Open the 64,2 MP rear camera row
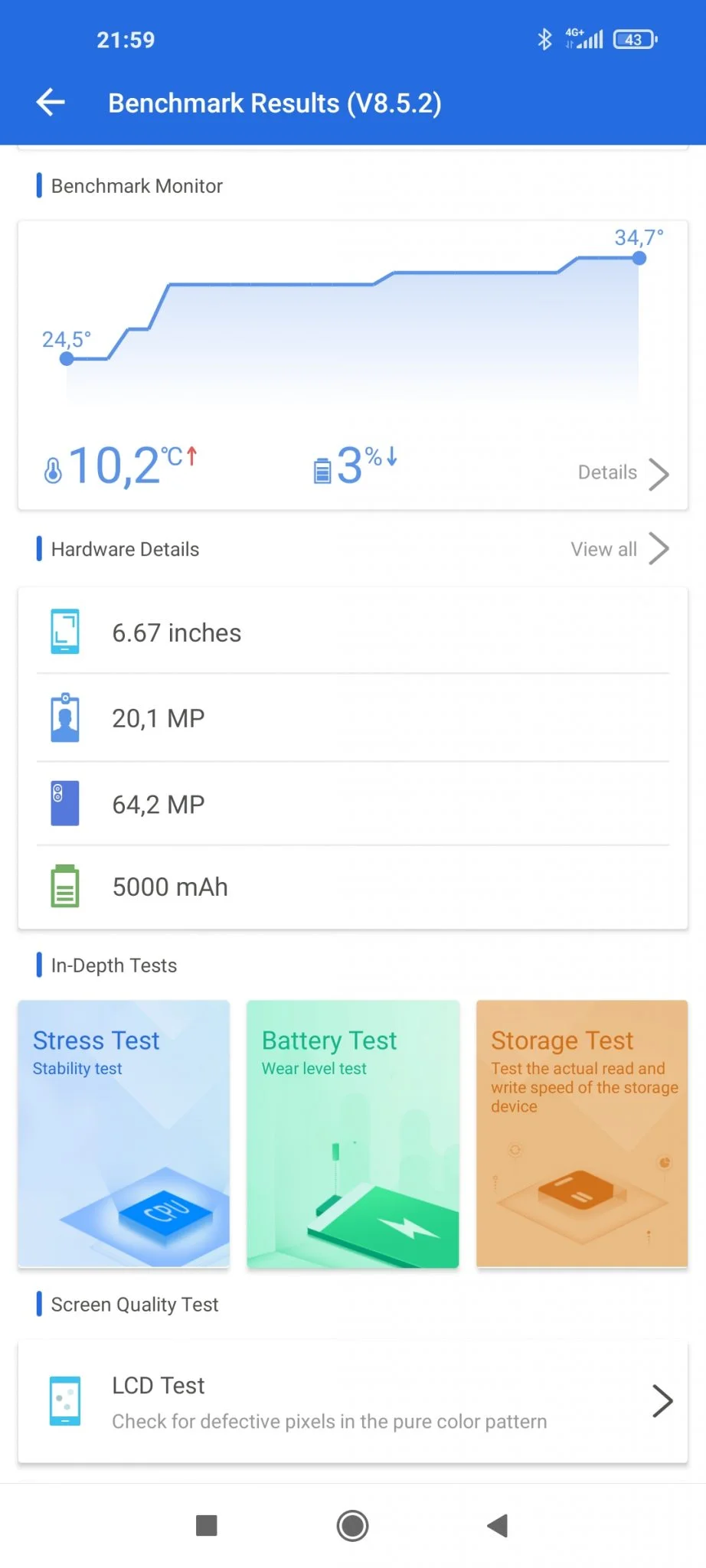The height and width of the screenshot is (1568, 706). click(x=353, y=804)
